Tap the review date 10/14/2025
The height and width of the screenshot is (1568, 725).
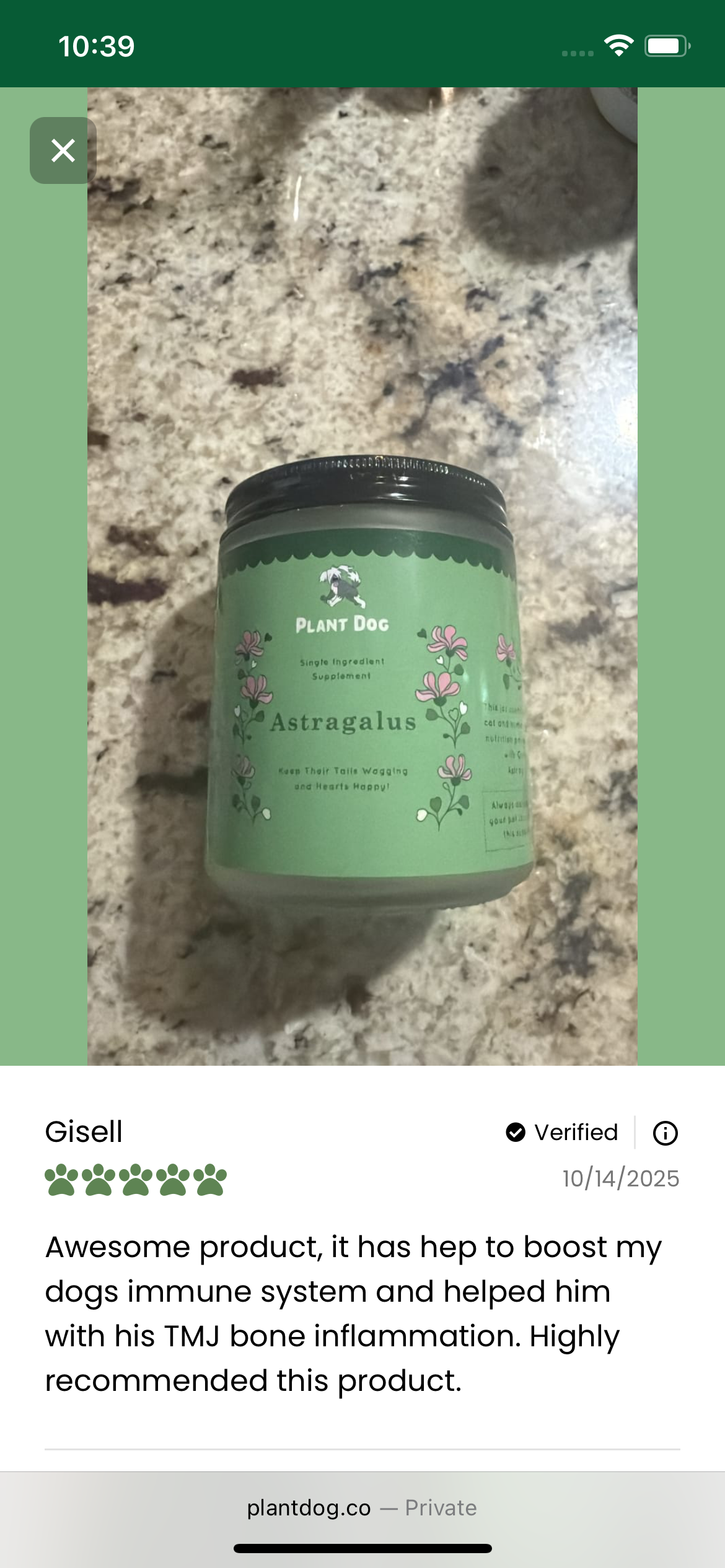(x=620, y=1178)
